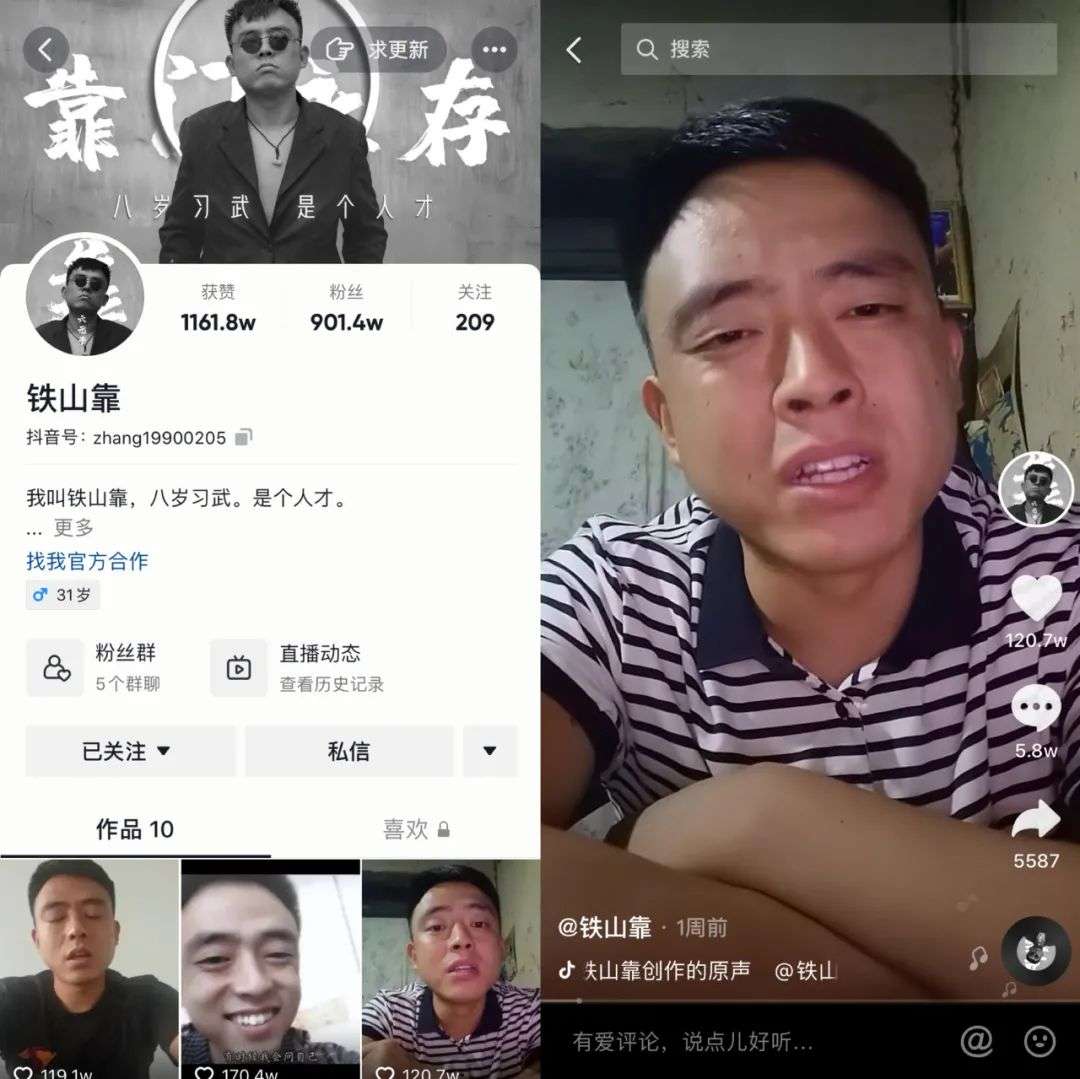
Task: Copy the 抖音号 with the copy icon
Action: [243, 437]
